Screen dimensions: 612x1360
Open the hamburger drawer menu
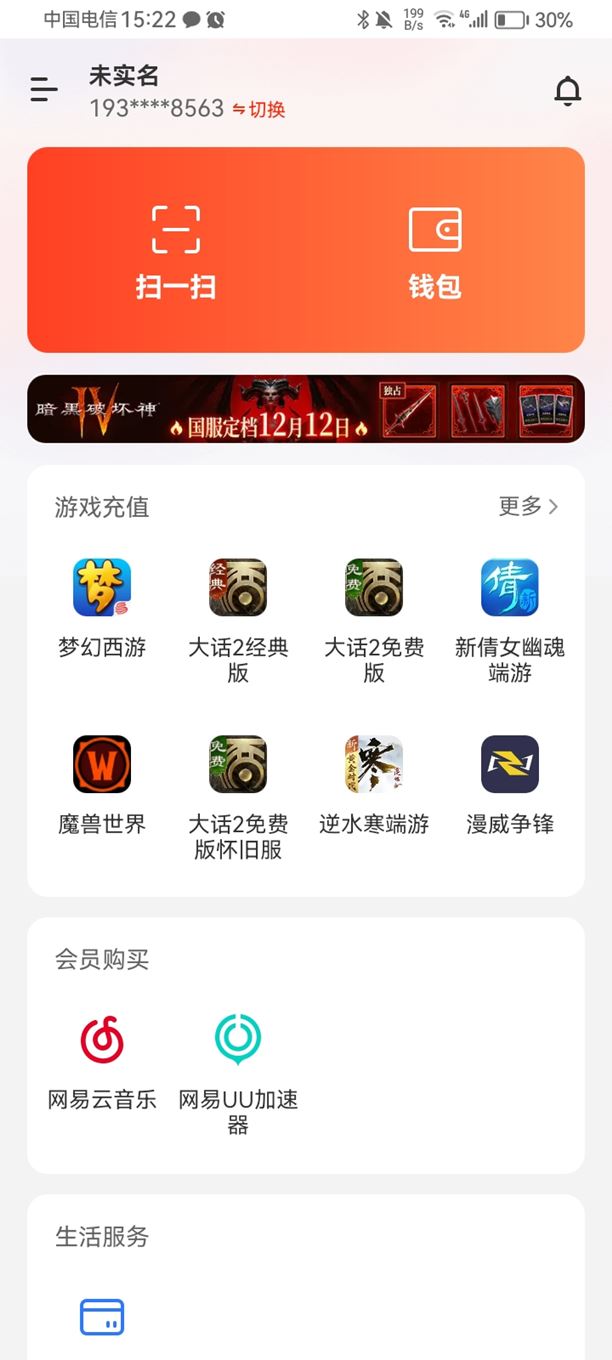pyautogui.click(x=43, y=90)
